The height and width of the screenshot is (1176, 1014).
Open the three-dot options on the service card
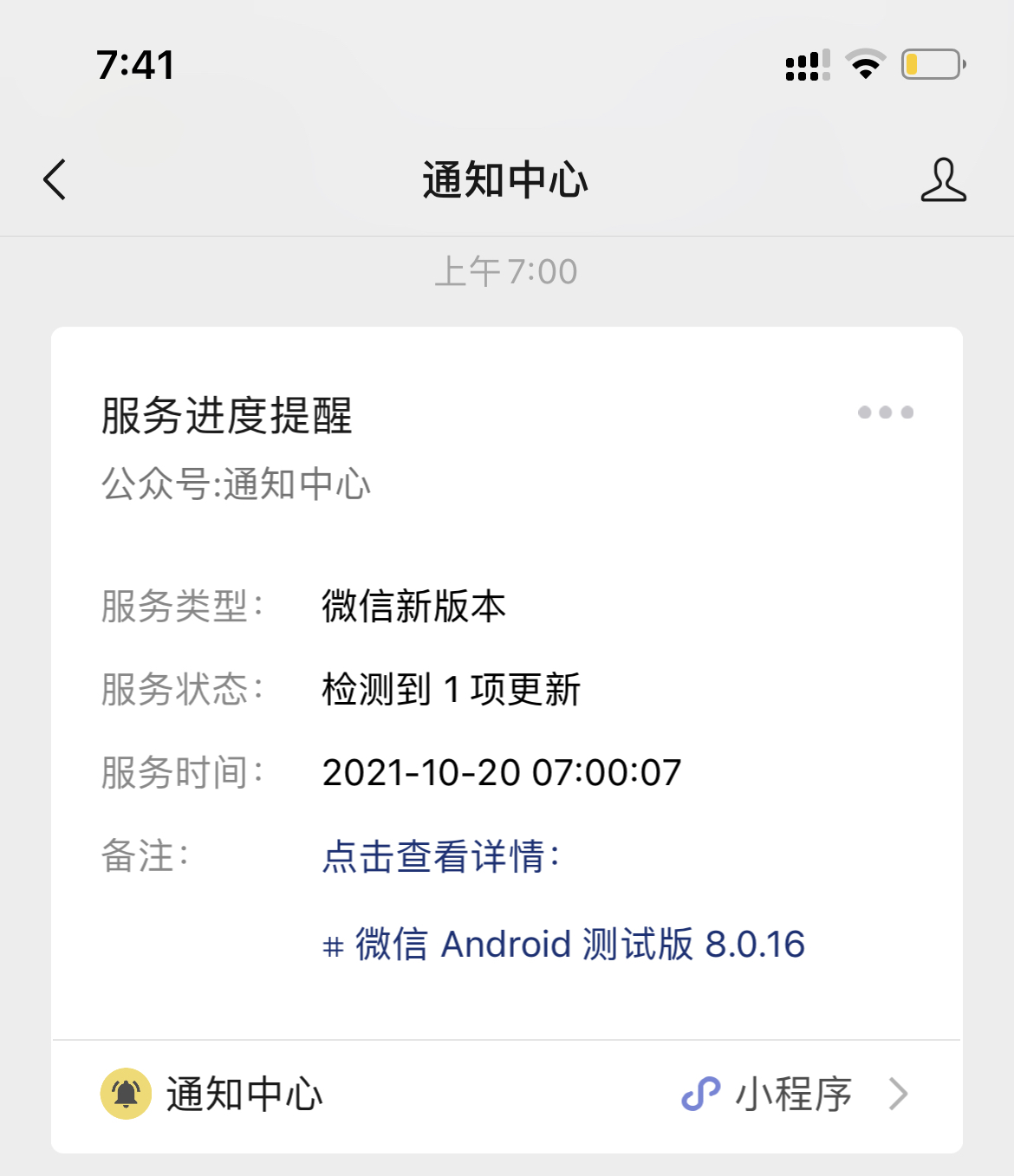click(x=885, y=413)
